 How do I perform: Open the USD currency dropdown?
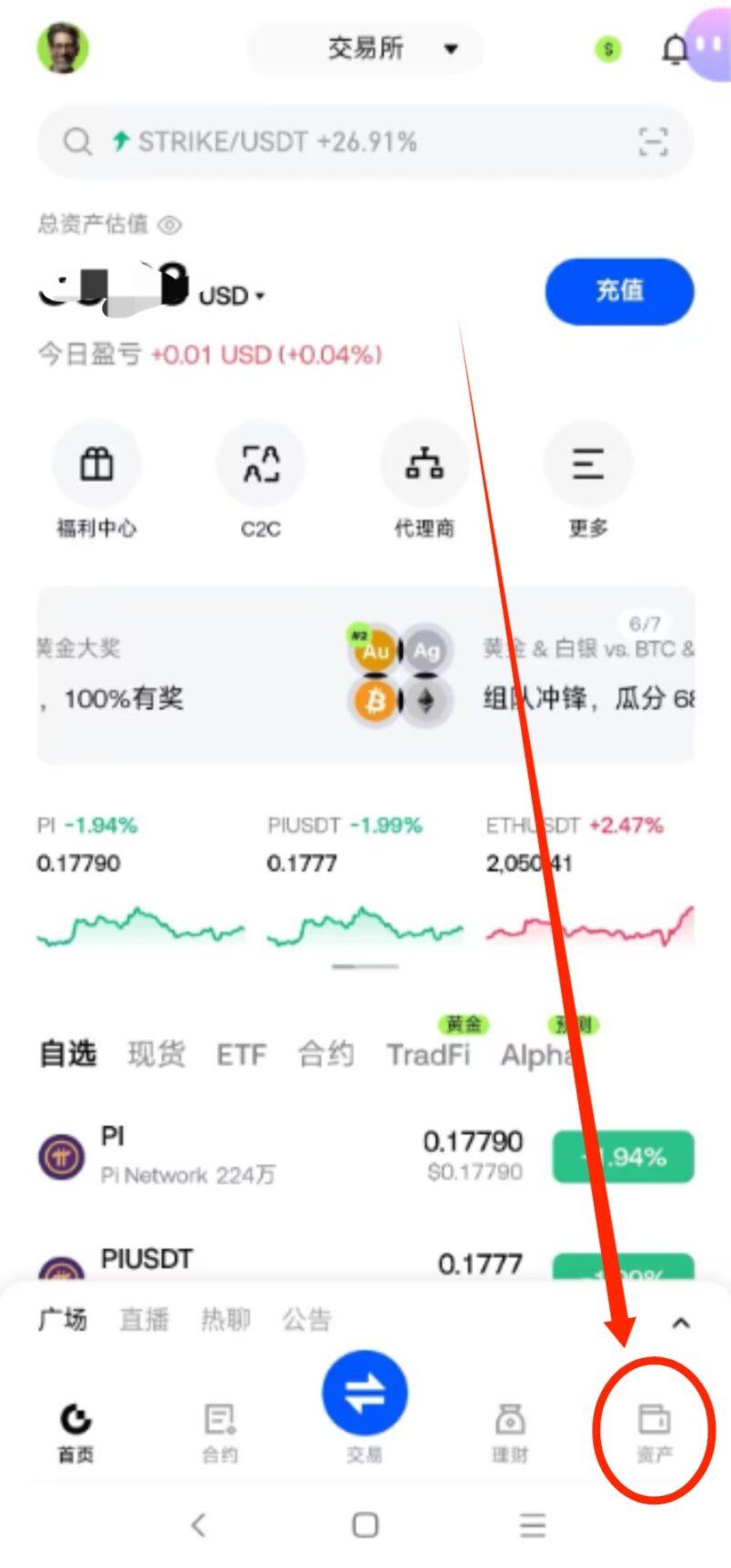pos(234,295)
